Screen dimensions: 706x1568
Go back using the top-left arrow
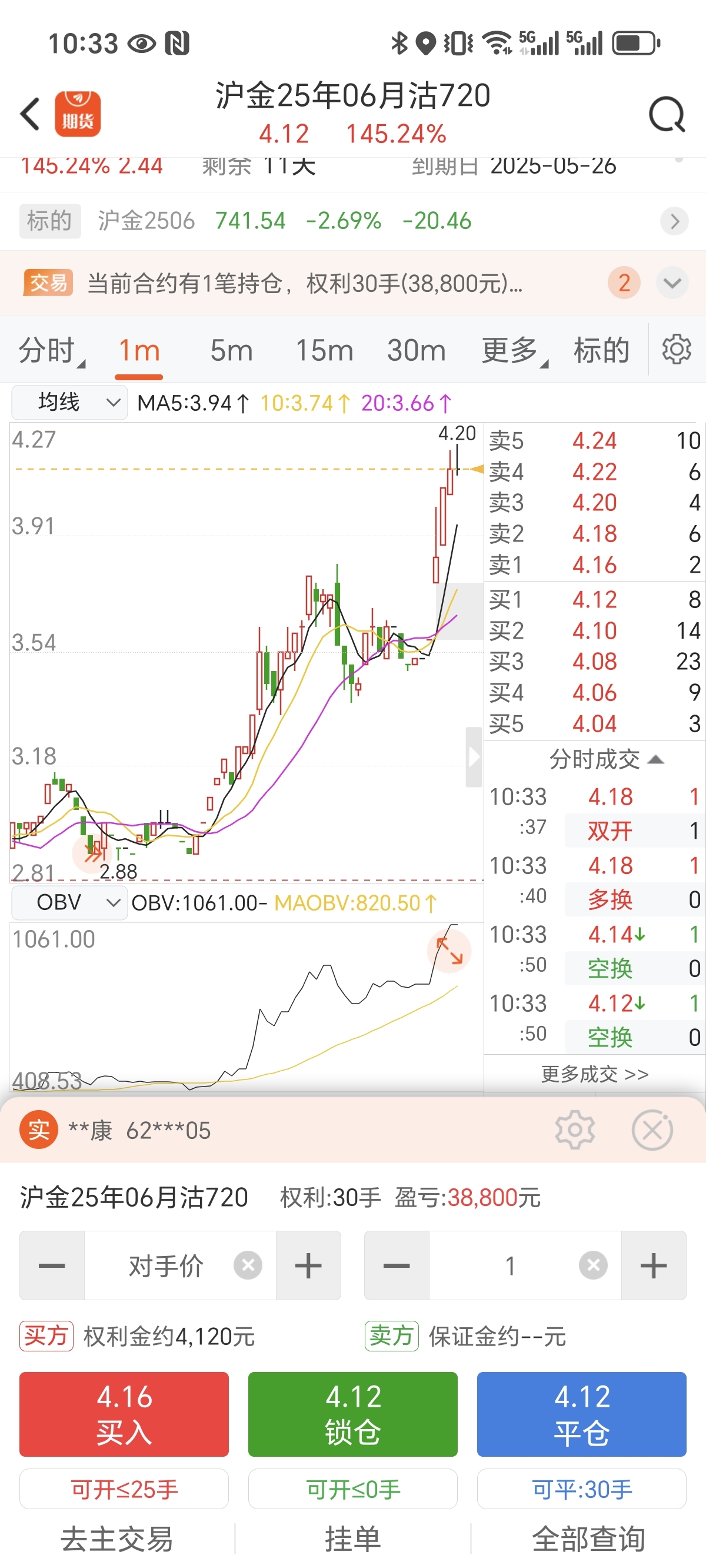click(x=31, y=114)
